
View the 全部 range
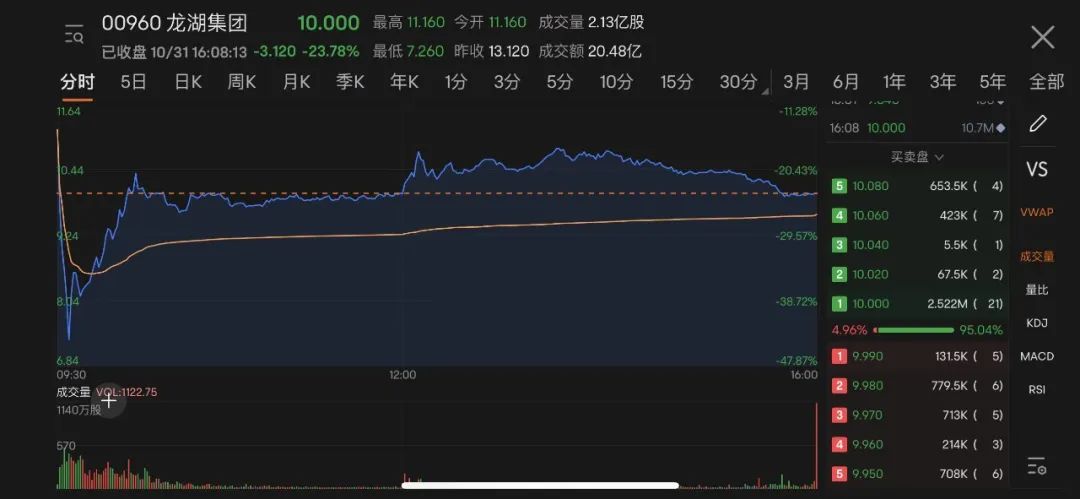point(1046,83)
